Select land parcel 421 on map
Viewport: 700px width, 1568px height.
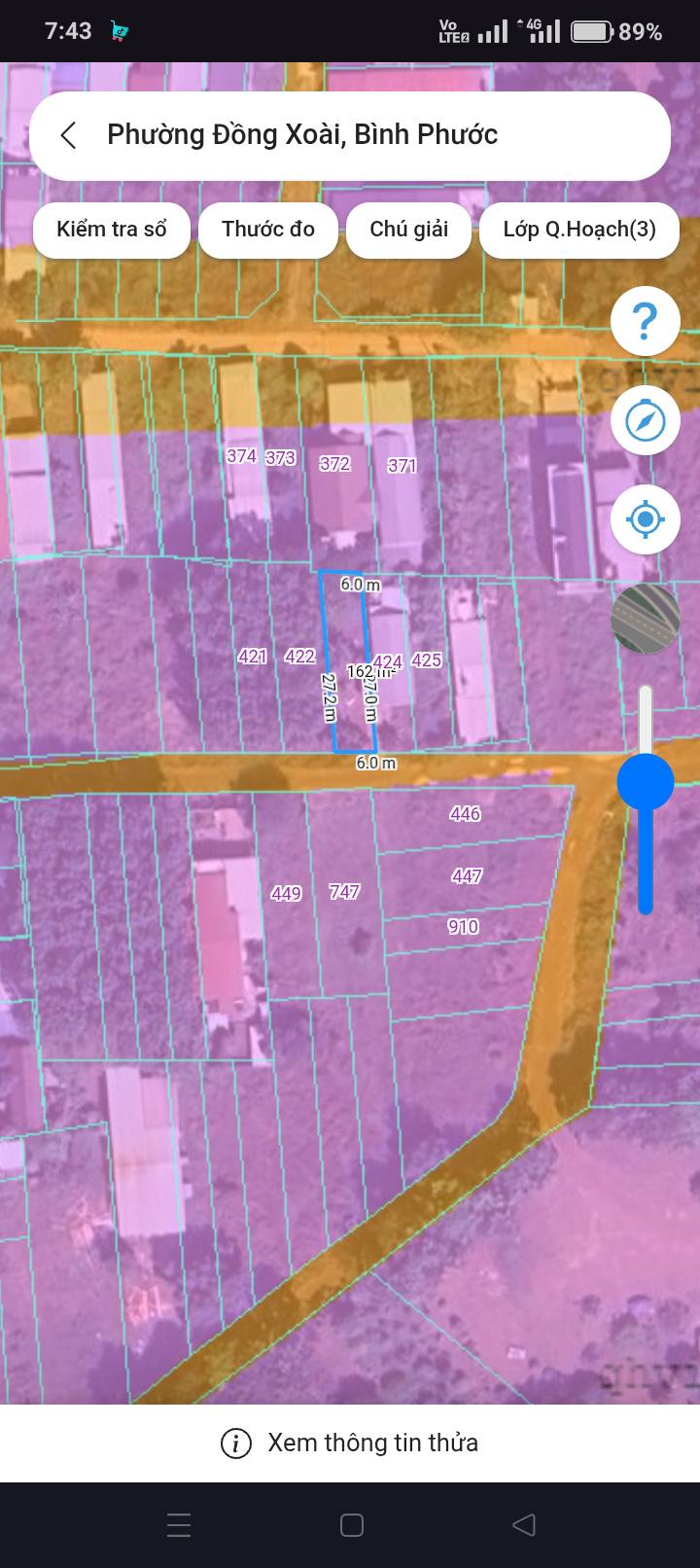click(252, 658)
